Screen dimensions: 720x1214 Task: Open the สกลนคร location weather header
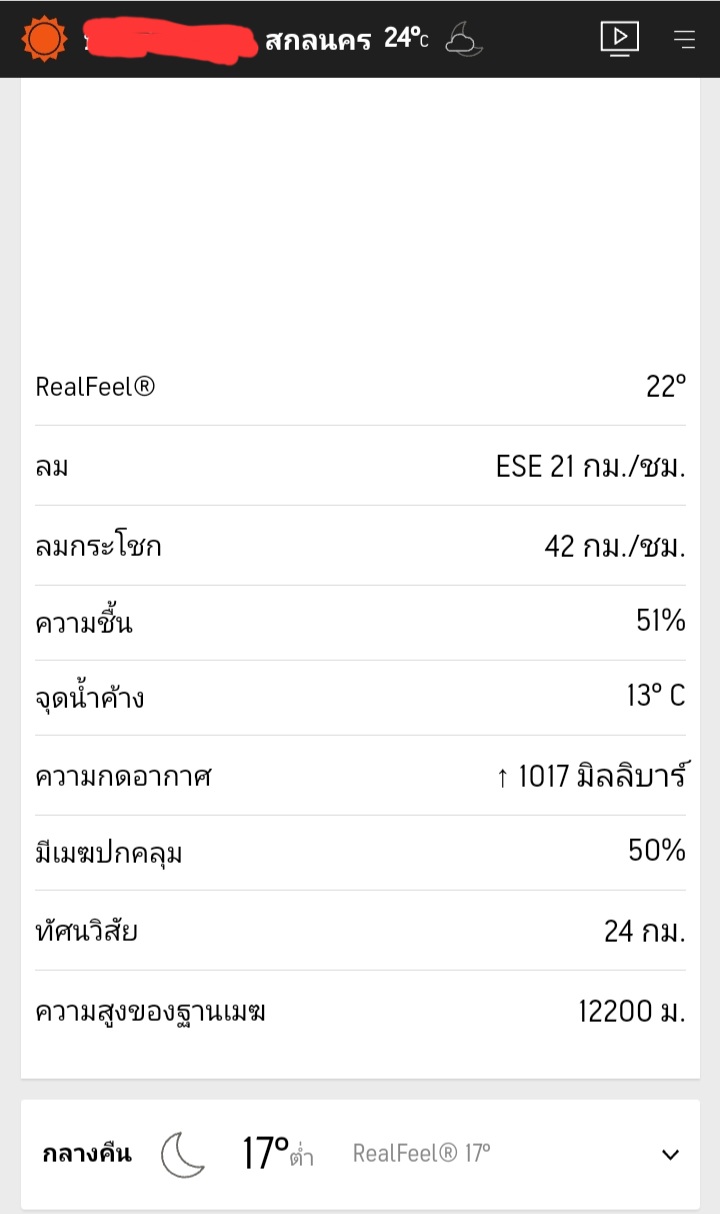click(x=317, y=40)
